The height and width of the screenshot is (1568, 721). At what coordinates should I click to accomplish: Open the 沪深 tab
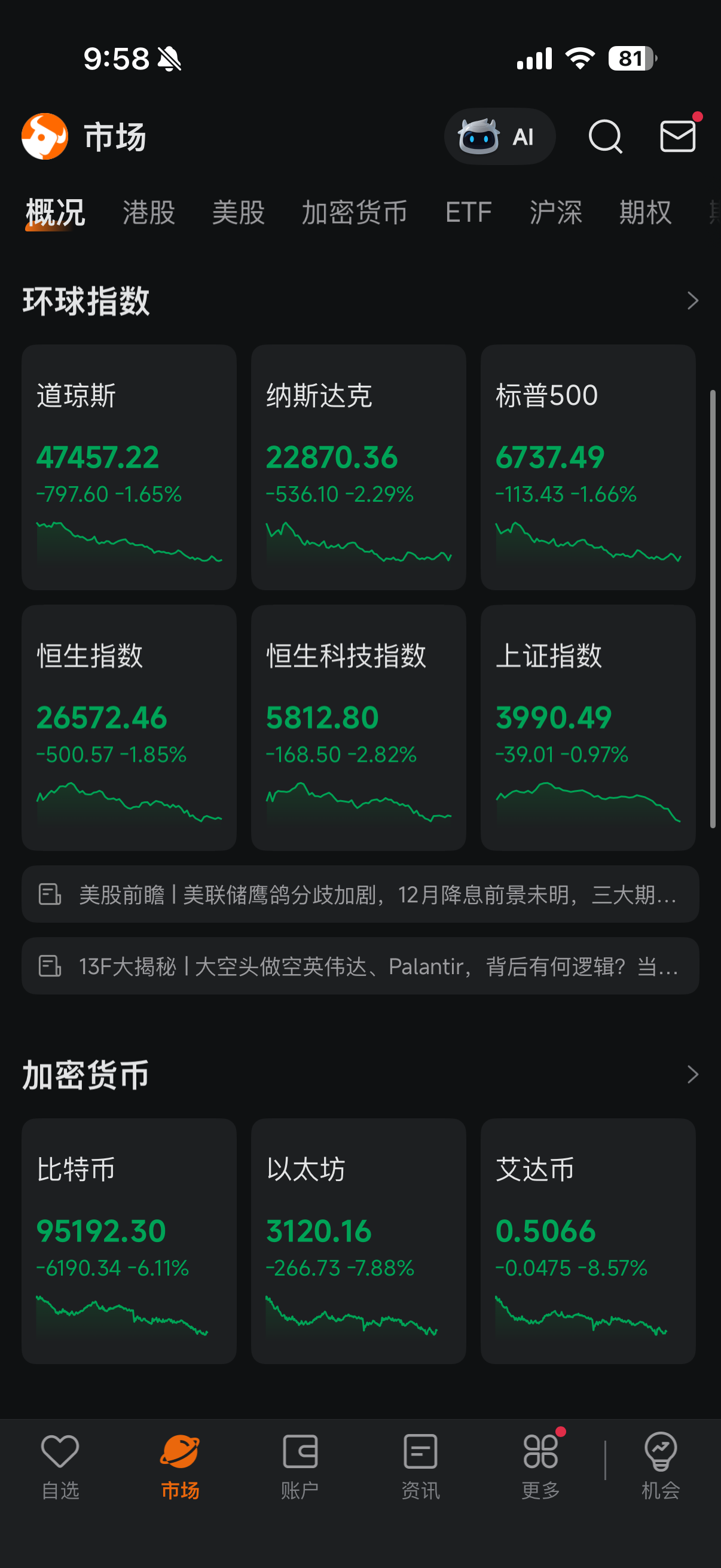pyautogui.click(x=555, y=212)
